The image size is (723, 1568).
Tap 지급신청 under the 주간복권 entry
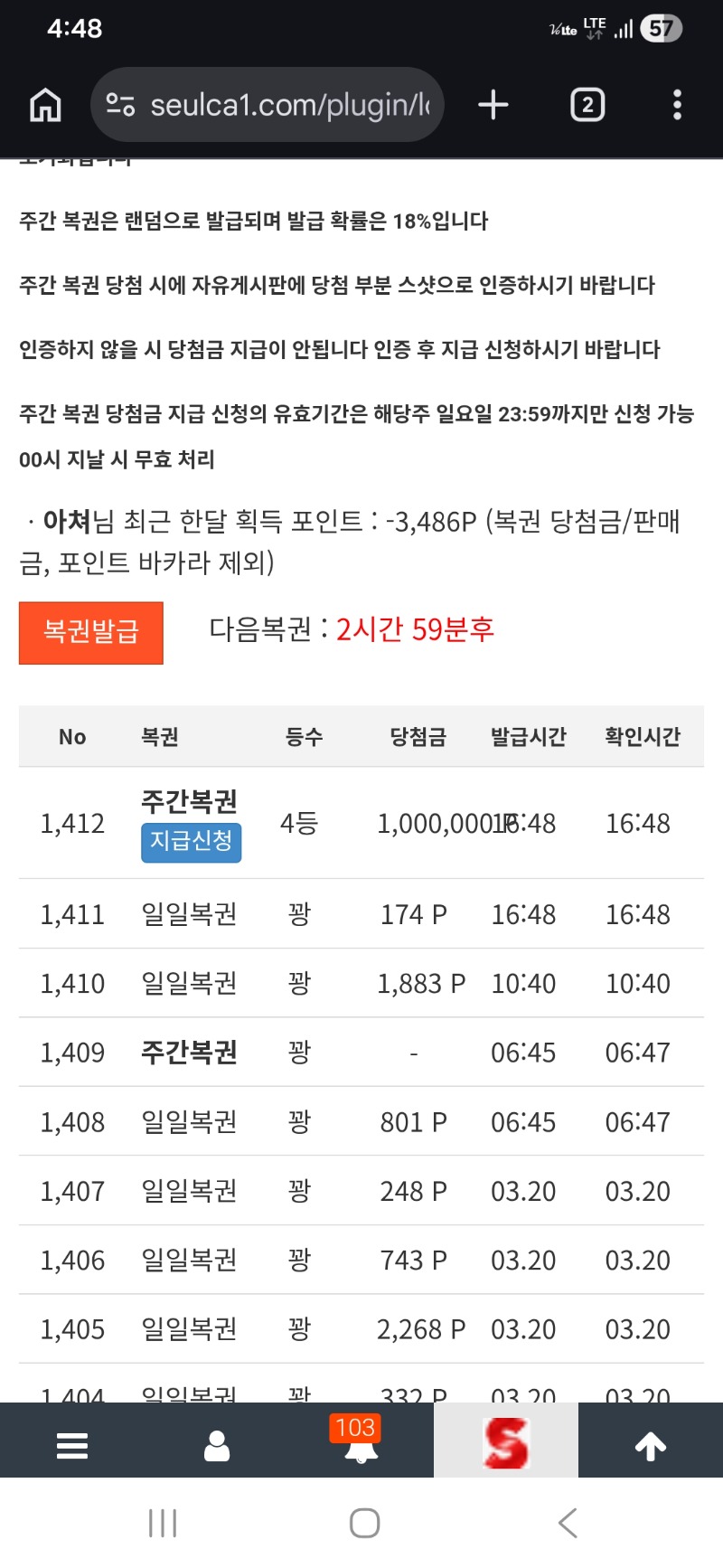[x=191, y=842]
